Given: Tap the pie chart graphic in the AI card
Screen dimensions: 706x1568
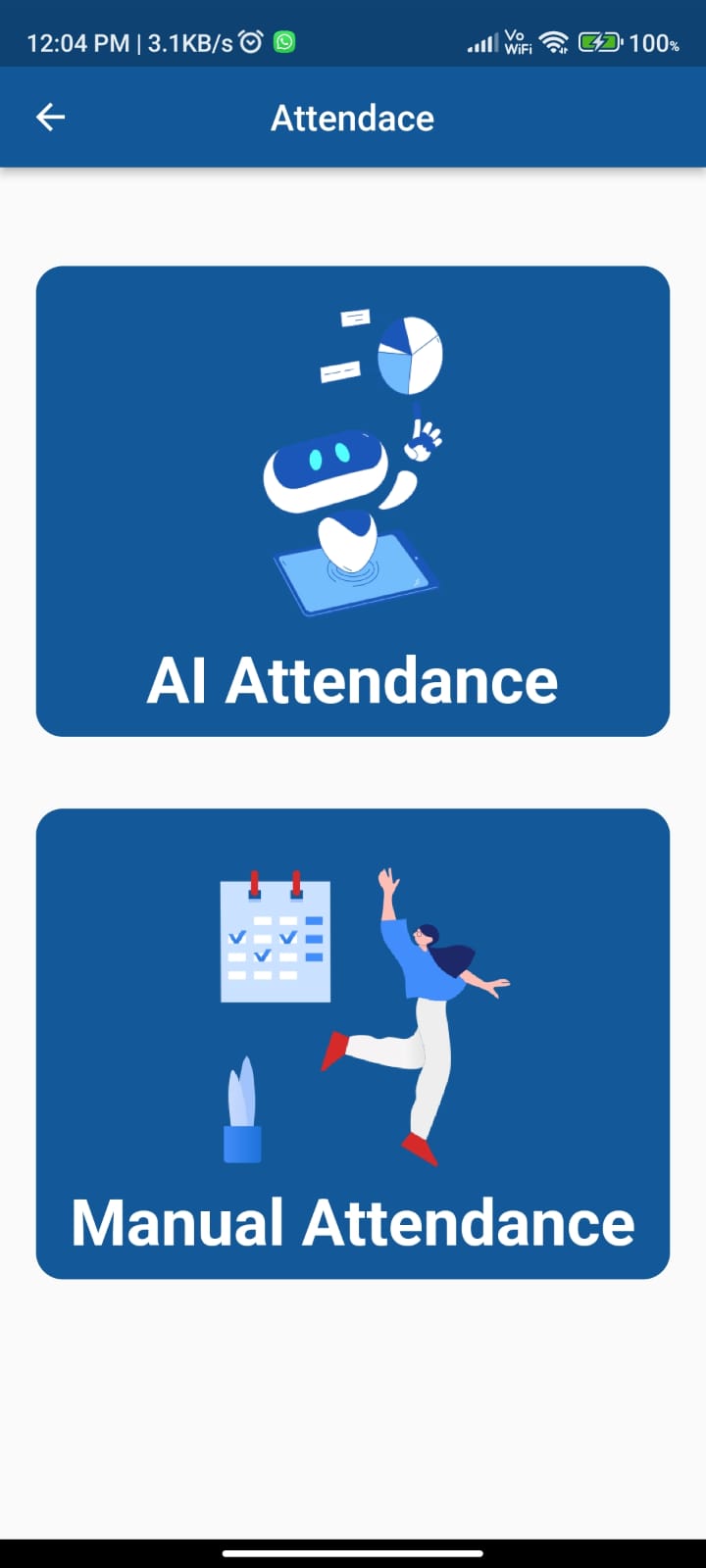Looking at the screenshot, I should 410,355.
